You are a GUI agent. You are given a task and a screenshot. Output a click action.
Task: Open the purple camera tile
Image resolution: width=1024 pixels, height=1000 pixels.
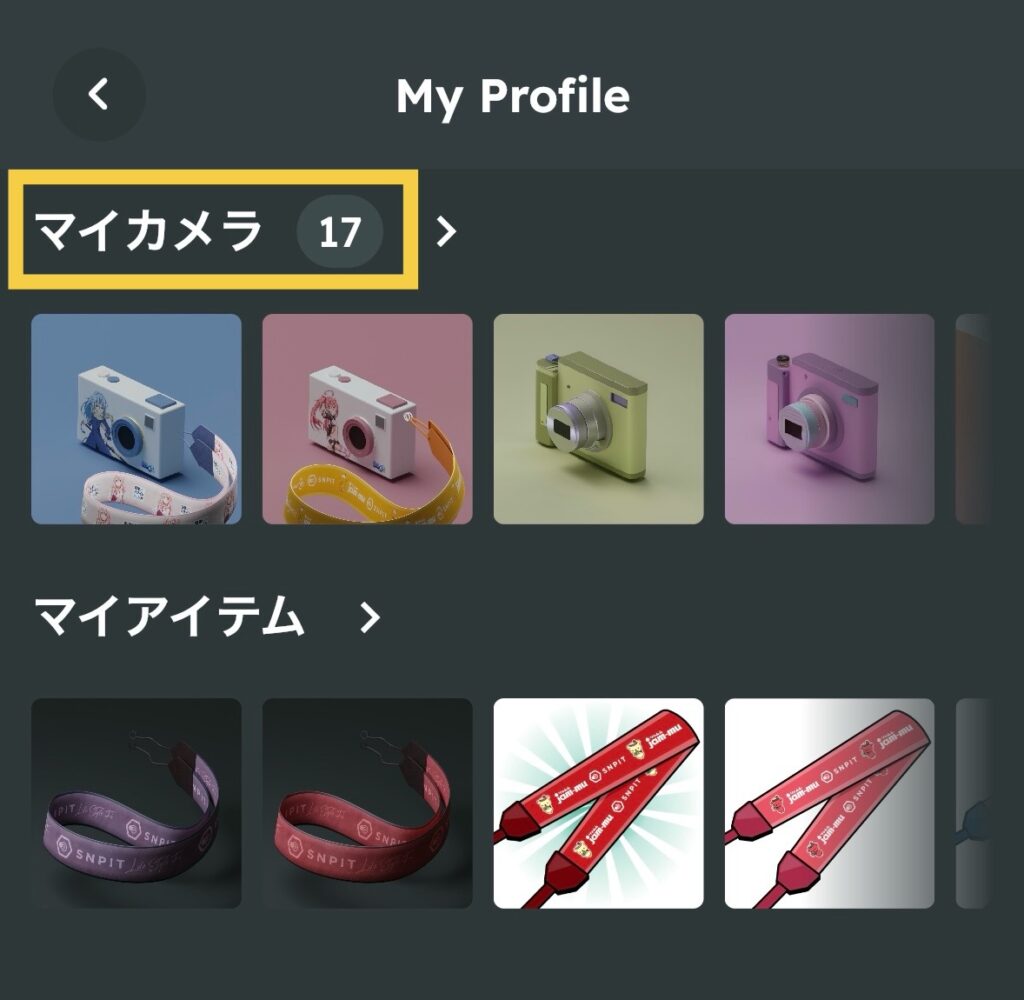[829, 419]
